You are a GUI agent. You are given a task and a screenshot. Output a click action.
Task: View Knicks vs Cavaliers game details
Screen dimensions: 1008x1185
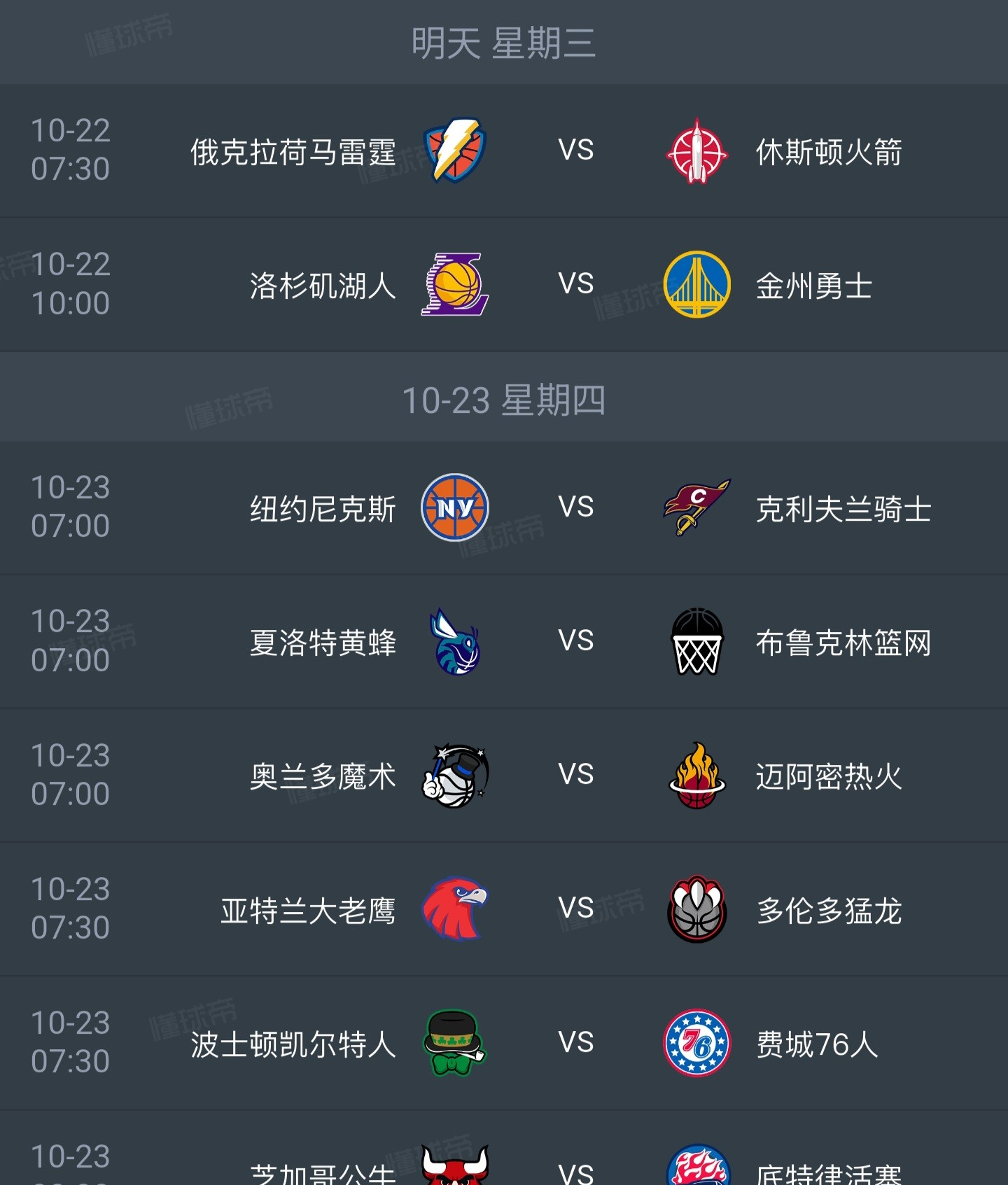(x=575, y=507)
